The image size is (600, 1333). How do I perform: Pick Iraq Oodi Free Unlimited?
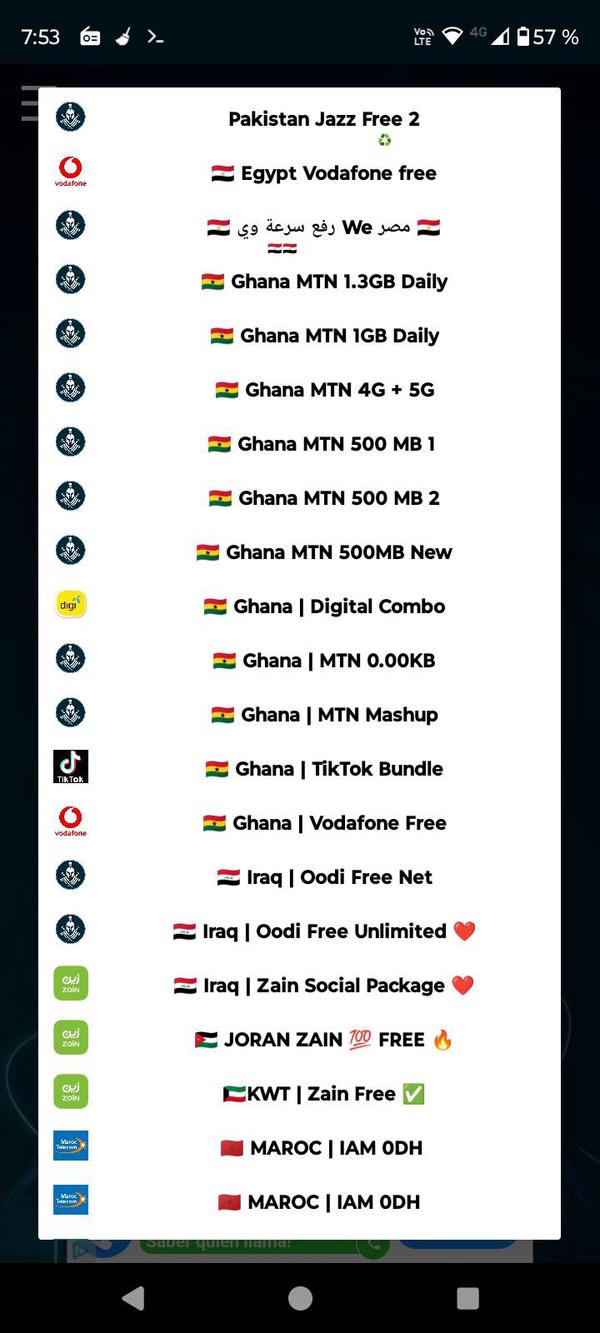click(x=323, y=931)
